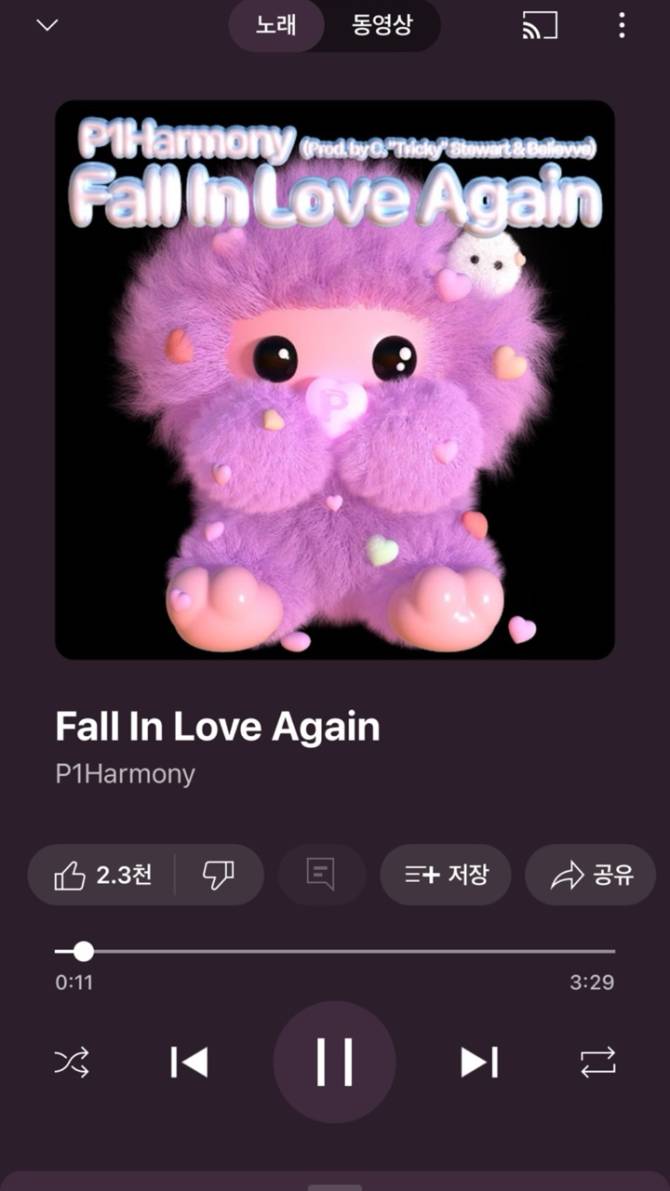Like the song Fall In Love Again

(103, 876)
